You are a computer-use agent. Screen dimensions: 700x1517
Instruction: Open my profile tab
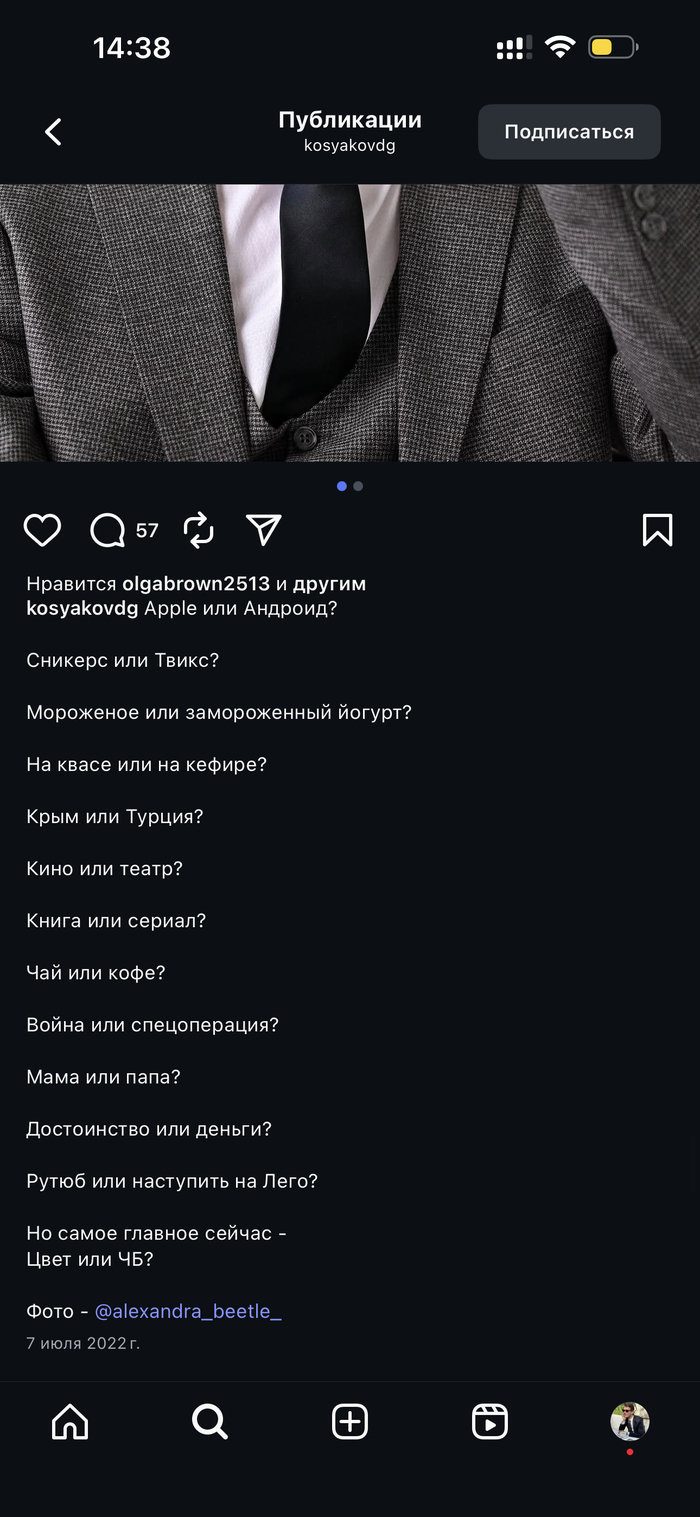630,1421
